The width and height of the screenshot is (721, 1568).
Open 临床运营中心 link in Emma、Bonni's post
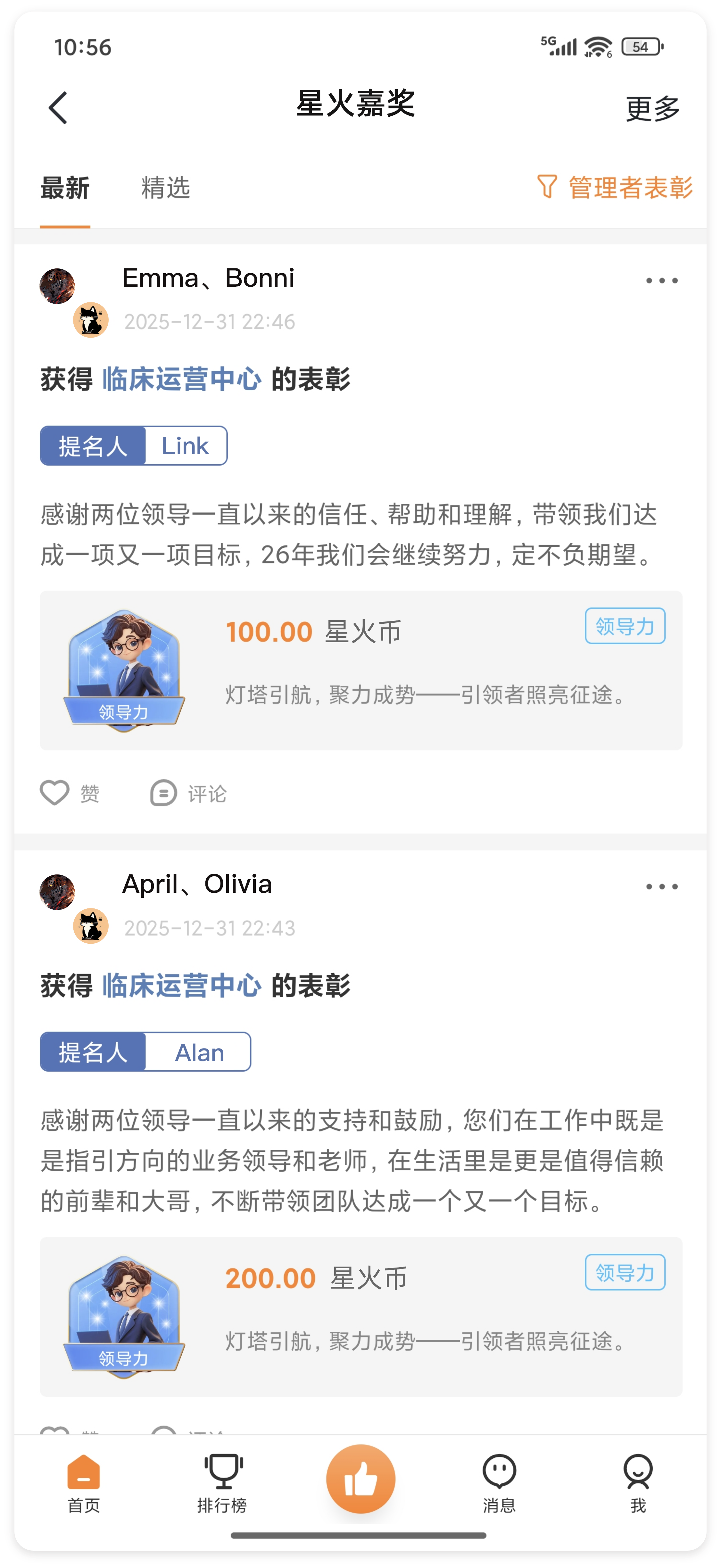click(181, 379)
